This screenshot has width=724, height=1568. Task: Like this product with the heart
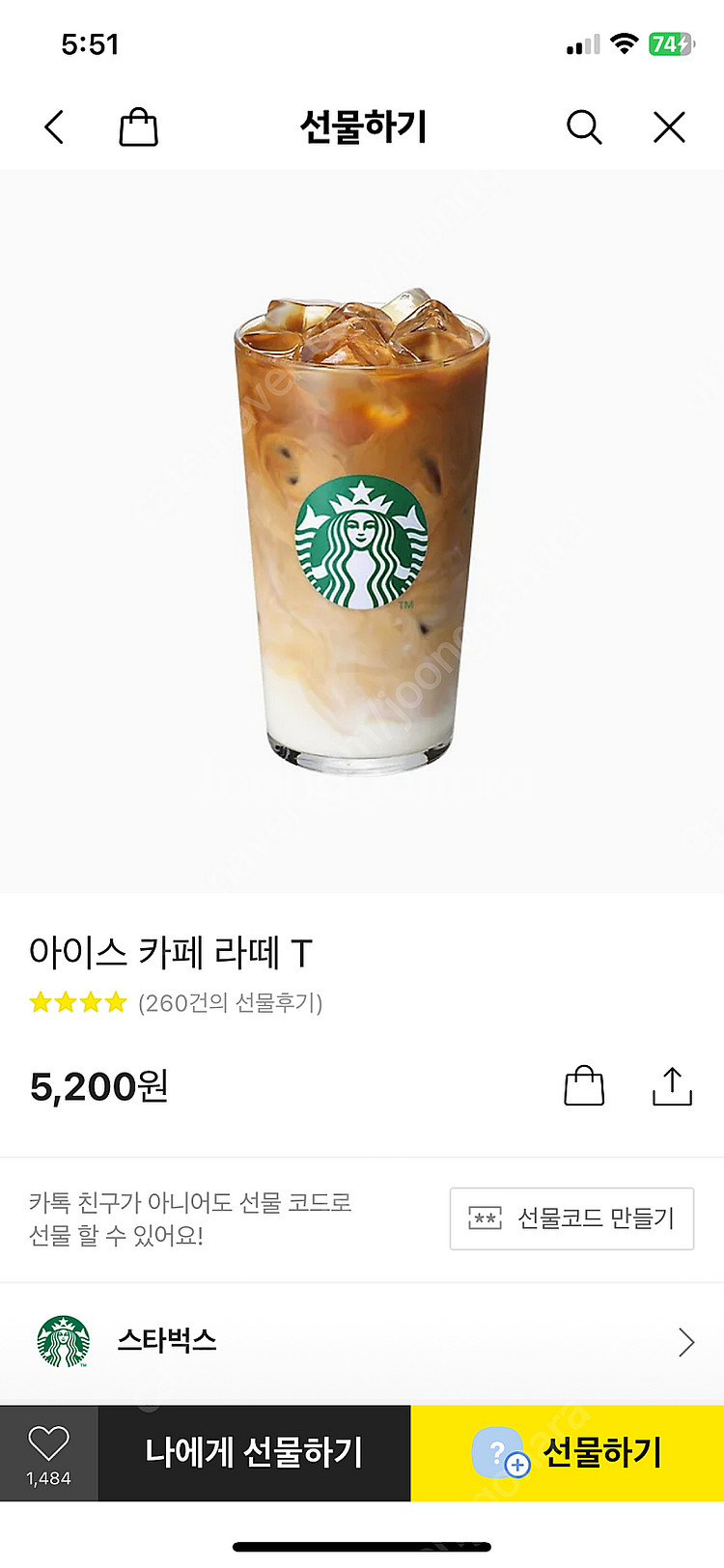click(48, 1452)
